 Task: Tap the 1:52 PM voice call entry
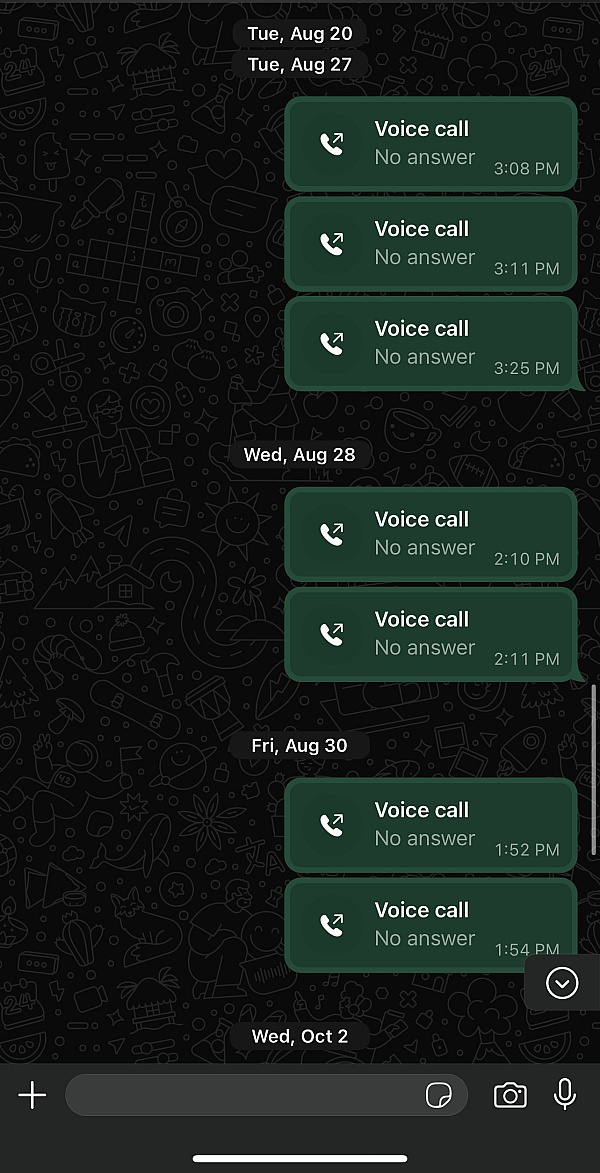coord(430,825)
